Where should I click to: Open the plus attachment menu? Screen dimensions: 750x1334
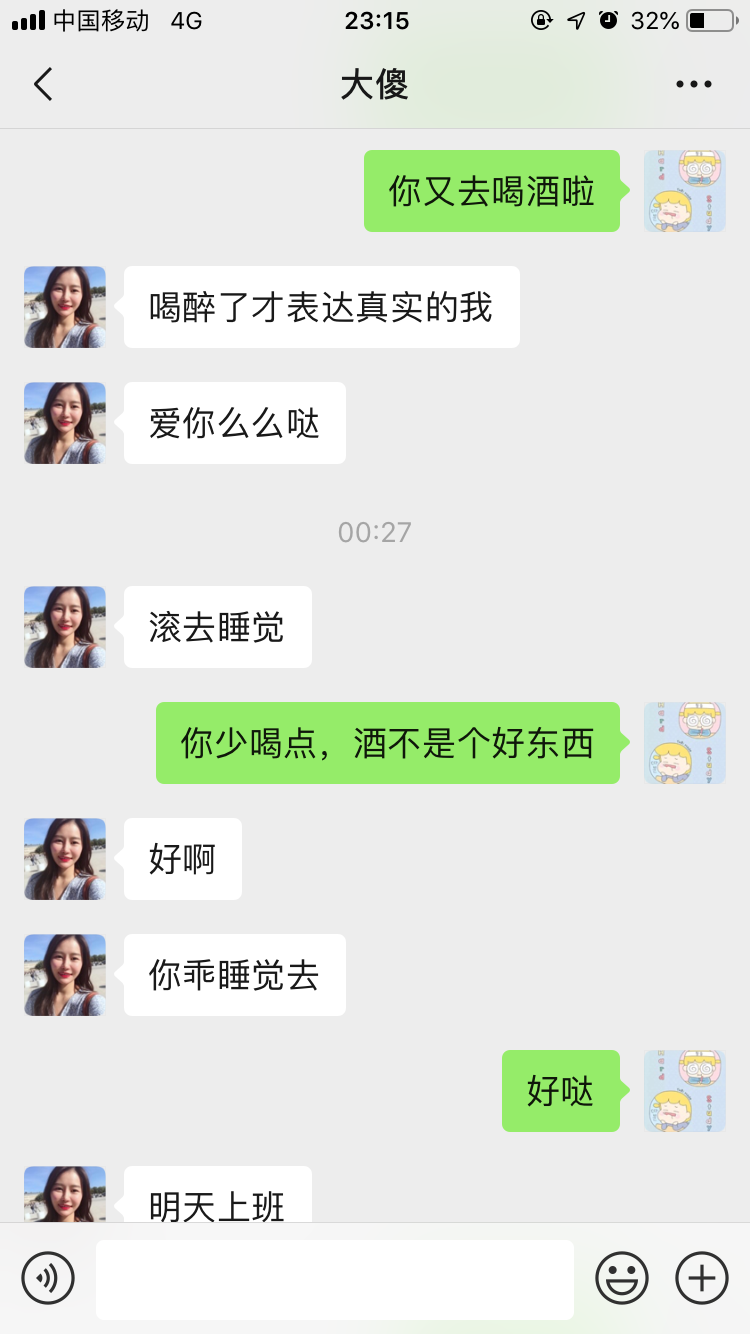tap(702, 1278)
